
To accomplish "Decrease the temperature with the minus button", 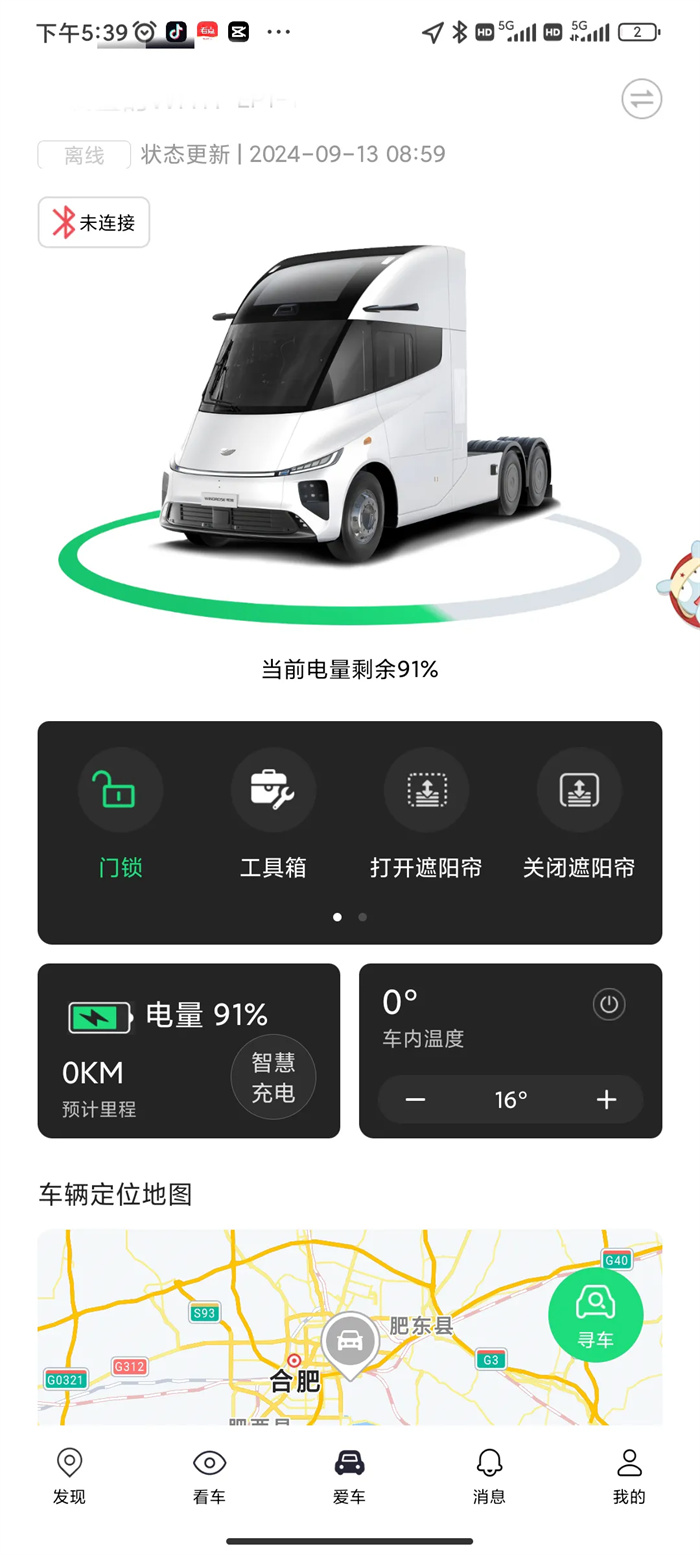I will tap(416, 1100).
